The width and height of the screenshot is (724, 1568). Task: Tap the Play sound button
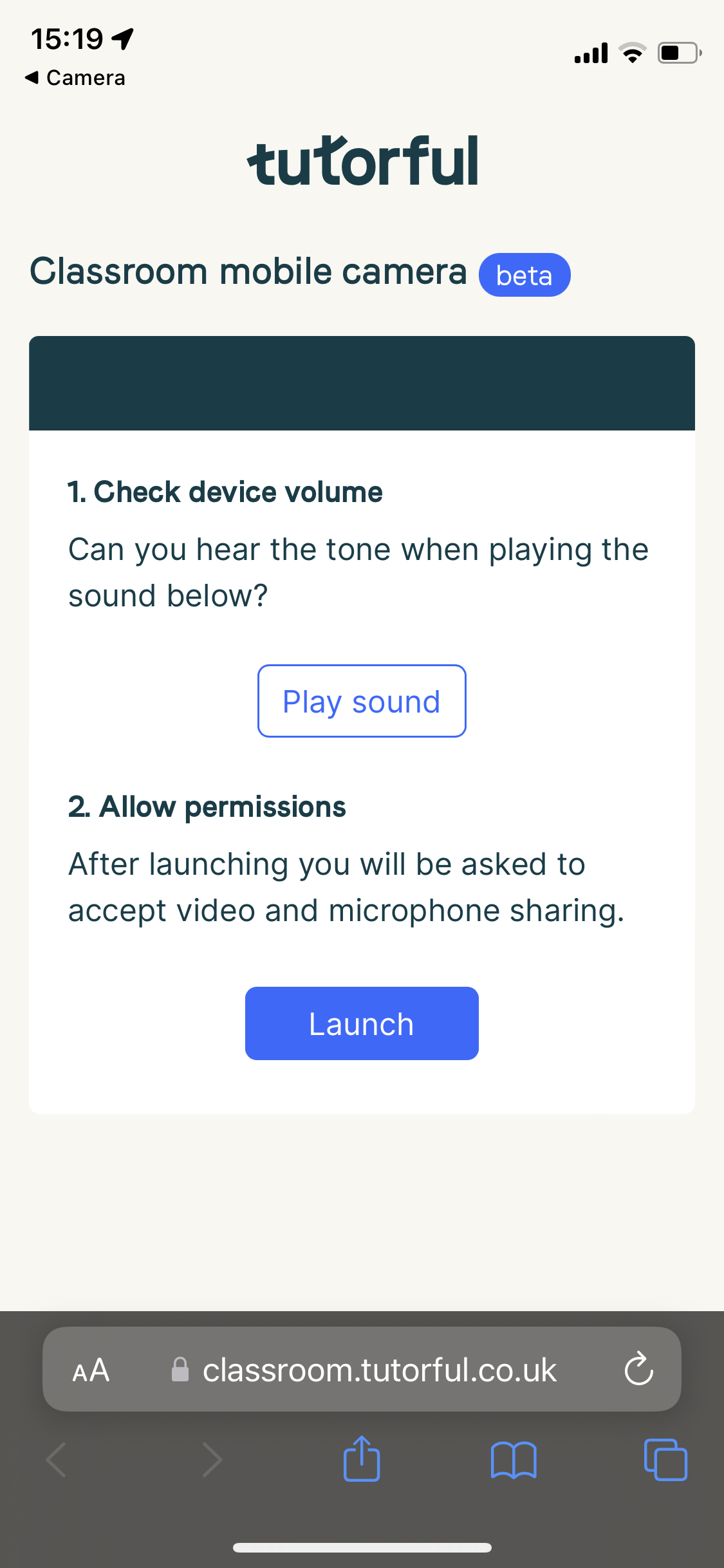click(x=362, y=701)
